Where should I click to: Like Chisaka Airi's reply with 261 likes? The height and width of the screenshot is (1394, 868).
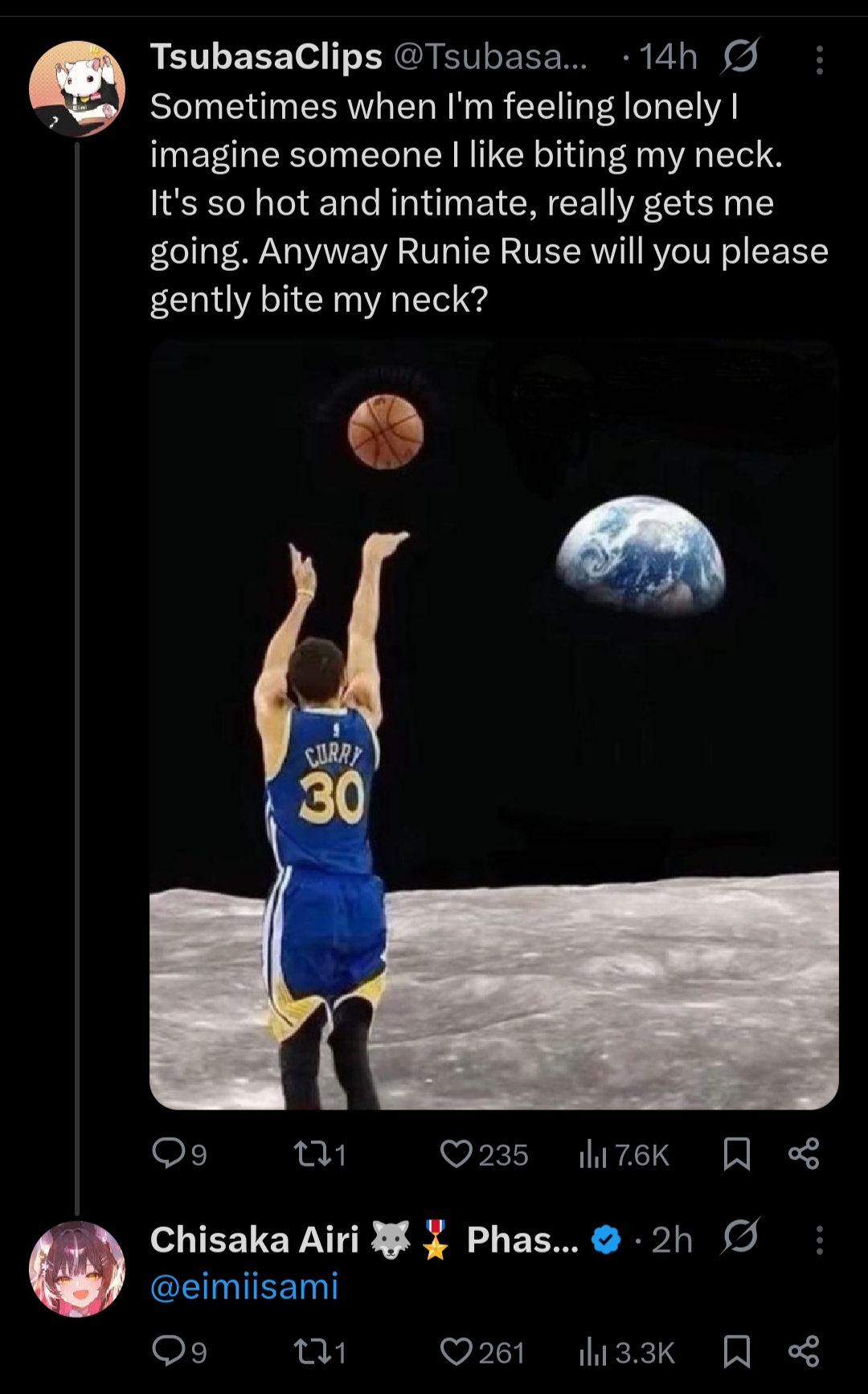[457, 1352]
